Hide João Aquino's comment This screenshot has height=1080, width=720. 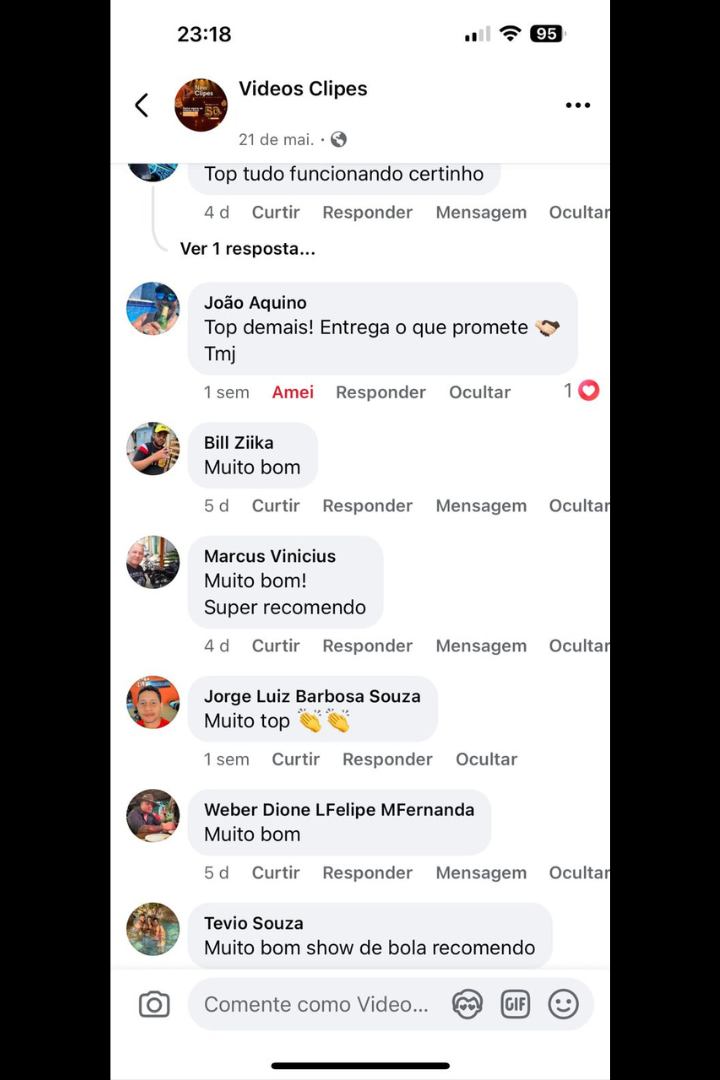click(479, 392)
